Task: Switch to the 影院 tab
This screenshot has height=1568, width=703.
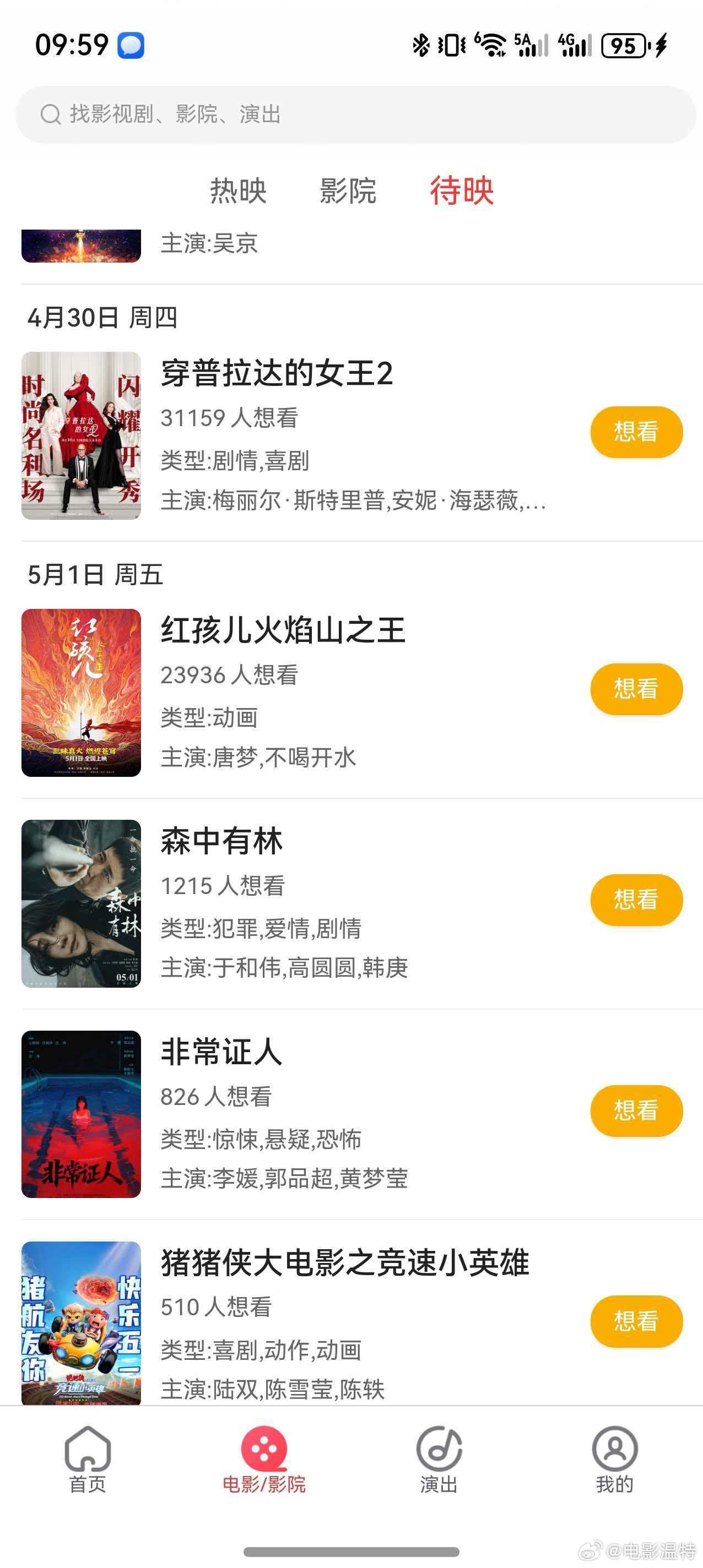Action: tap(348, 190)
